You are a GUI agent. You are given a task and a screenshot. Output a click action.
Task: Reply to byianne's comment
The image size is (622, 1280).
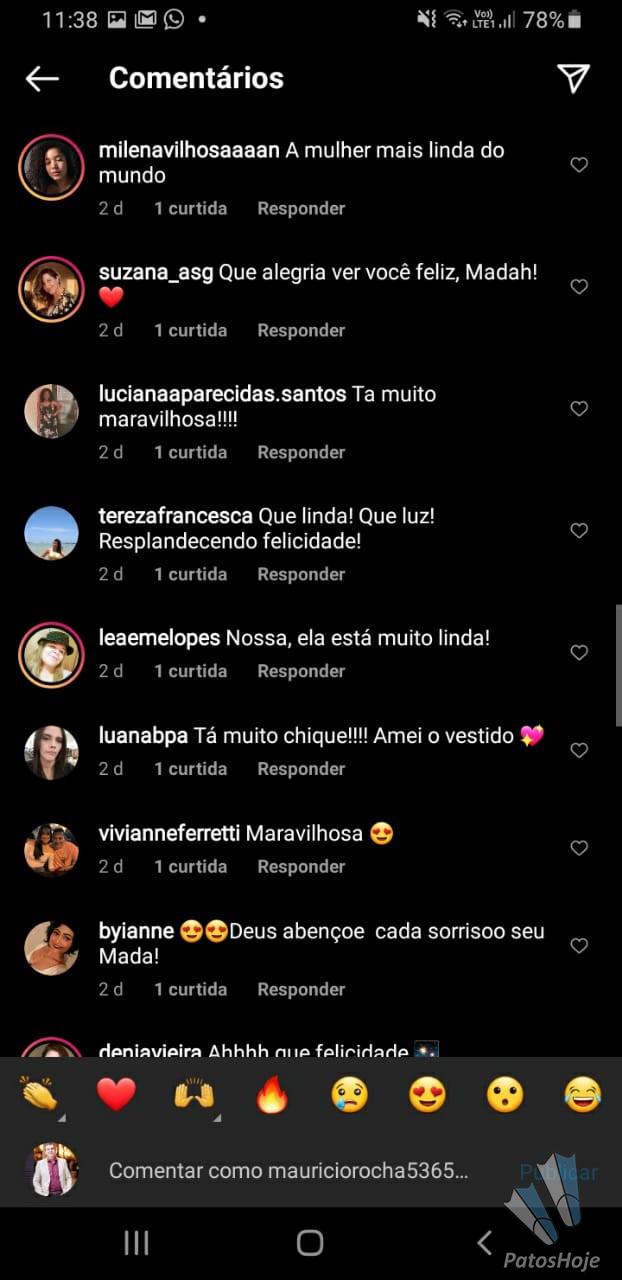[301, 989]
